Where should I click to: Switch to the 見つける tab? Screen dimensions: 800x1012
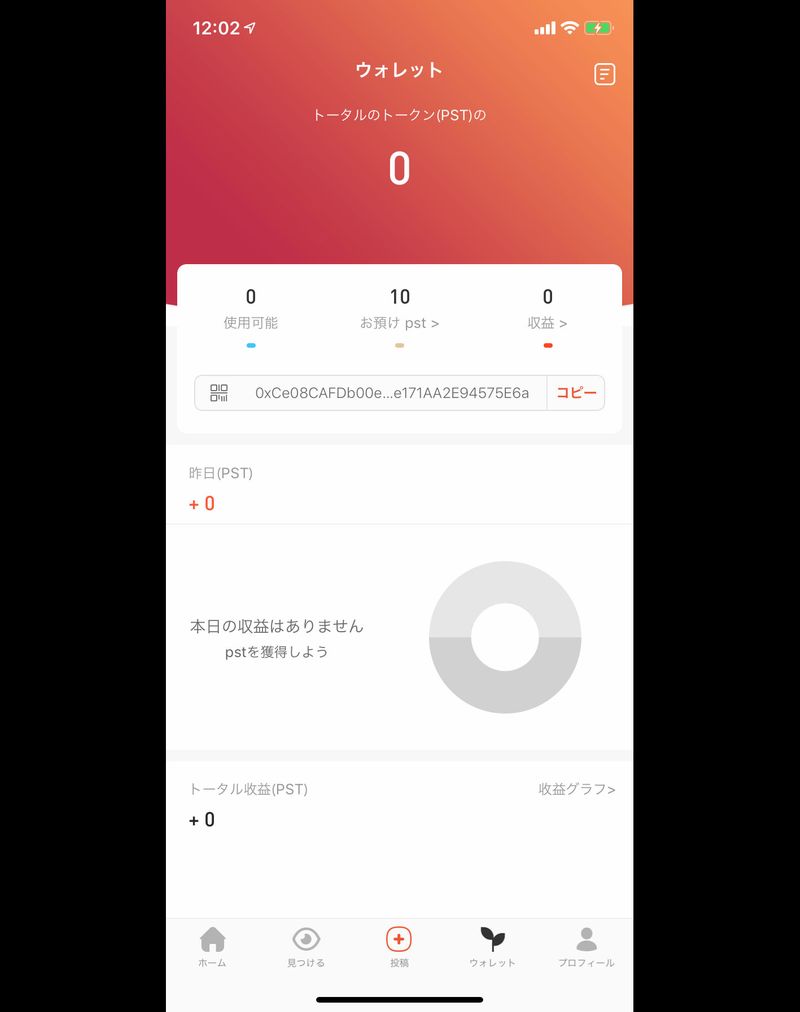click(x=306, y=946)
